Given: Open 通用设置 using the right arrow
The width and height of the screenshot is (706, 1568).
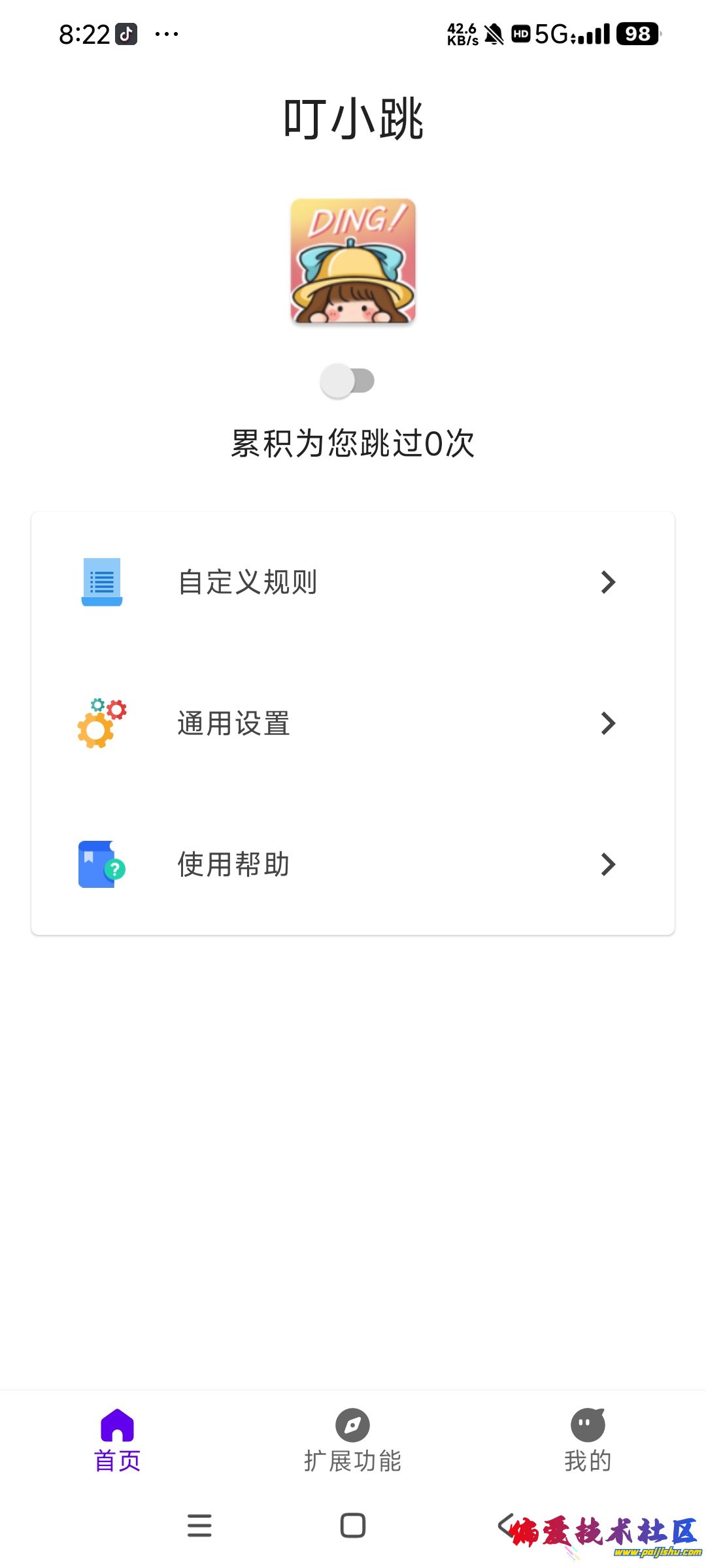Looking at the screenshot, I should click(608, 723).
